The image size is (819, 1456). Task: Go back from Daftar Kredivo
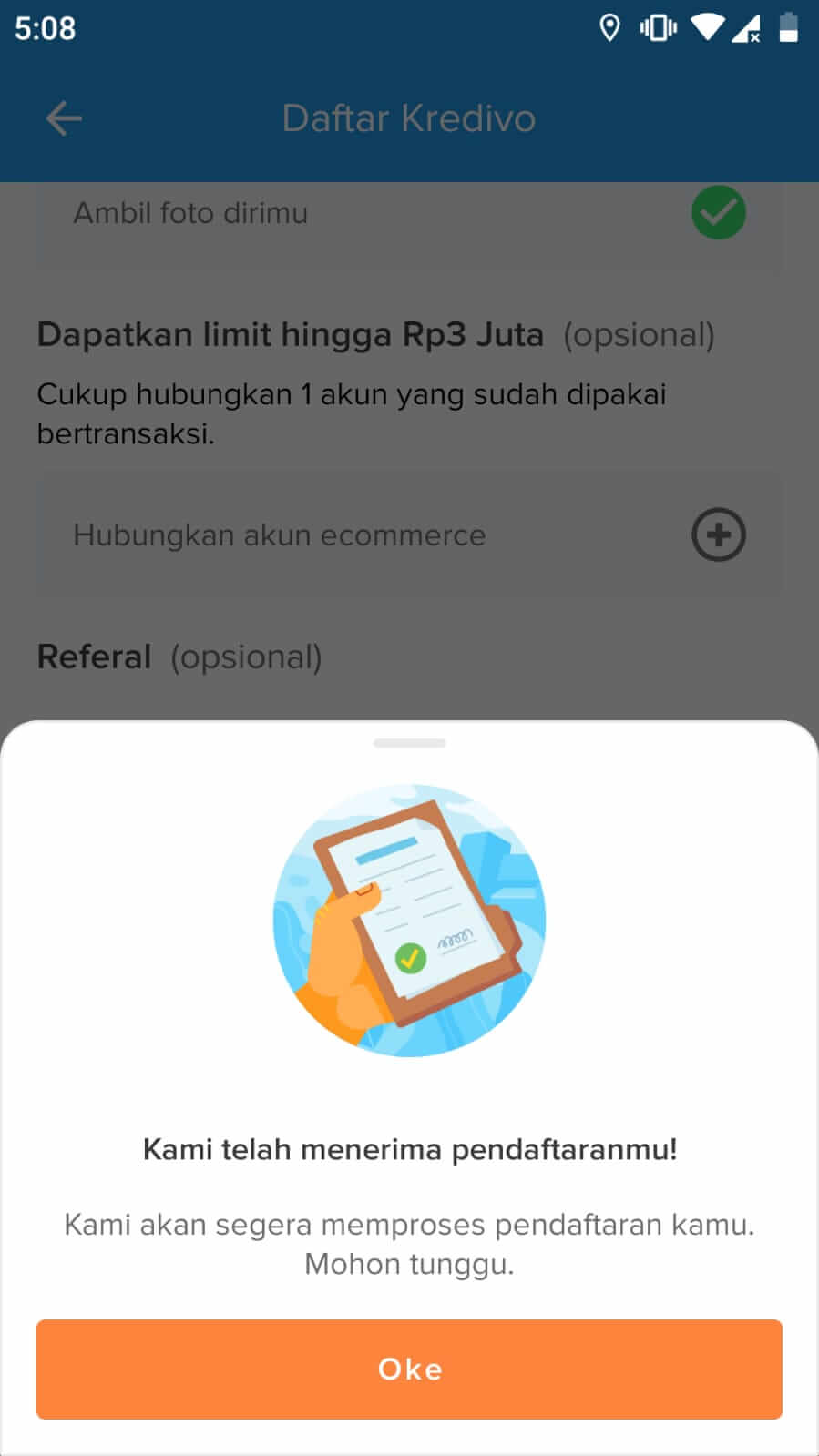(x=64, y=118)
